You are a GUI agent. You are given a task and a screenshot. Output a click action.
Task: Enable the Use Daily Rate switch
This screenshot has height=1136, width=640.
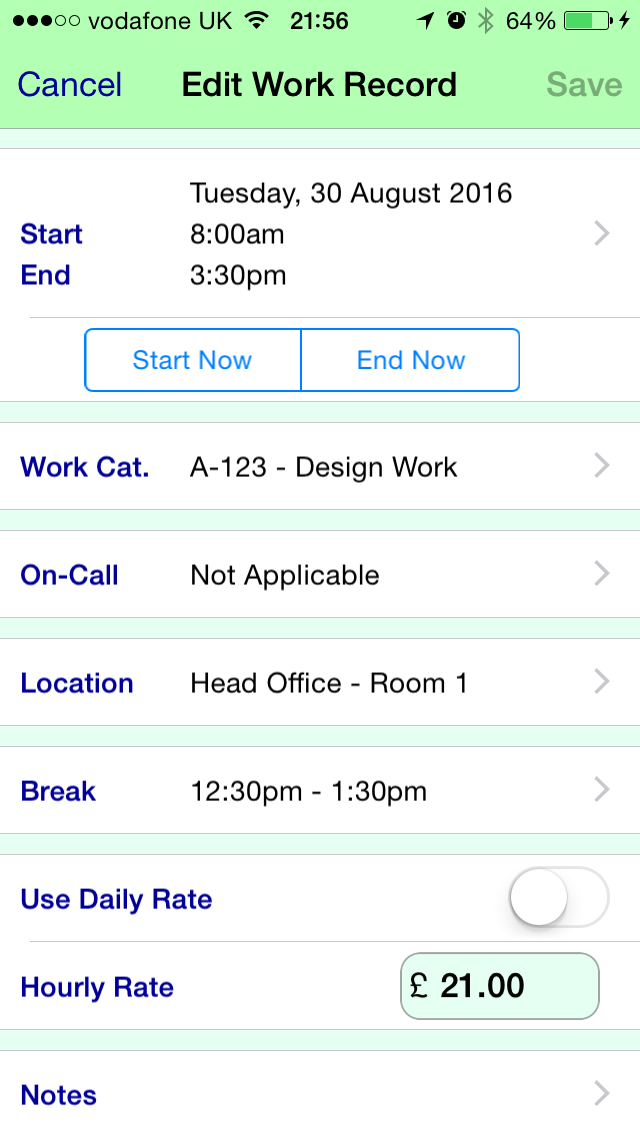point(559,898)
